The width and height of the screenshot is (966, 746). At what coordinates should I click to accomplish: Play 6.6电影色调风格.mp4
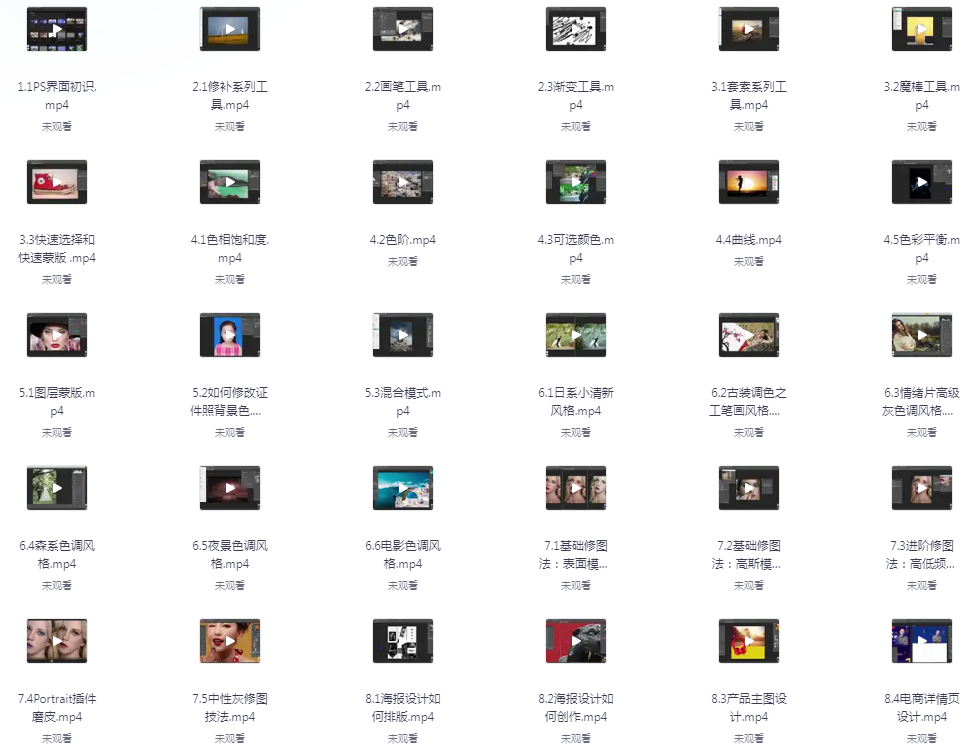click(403, 488)
